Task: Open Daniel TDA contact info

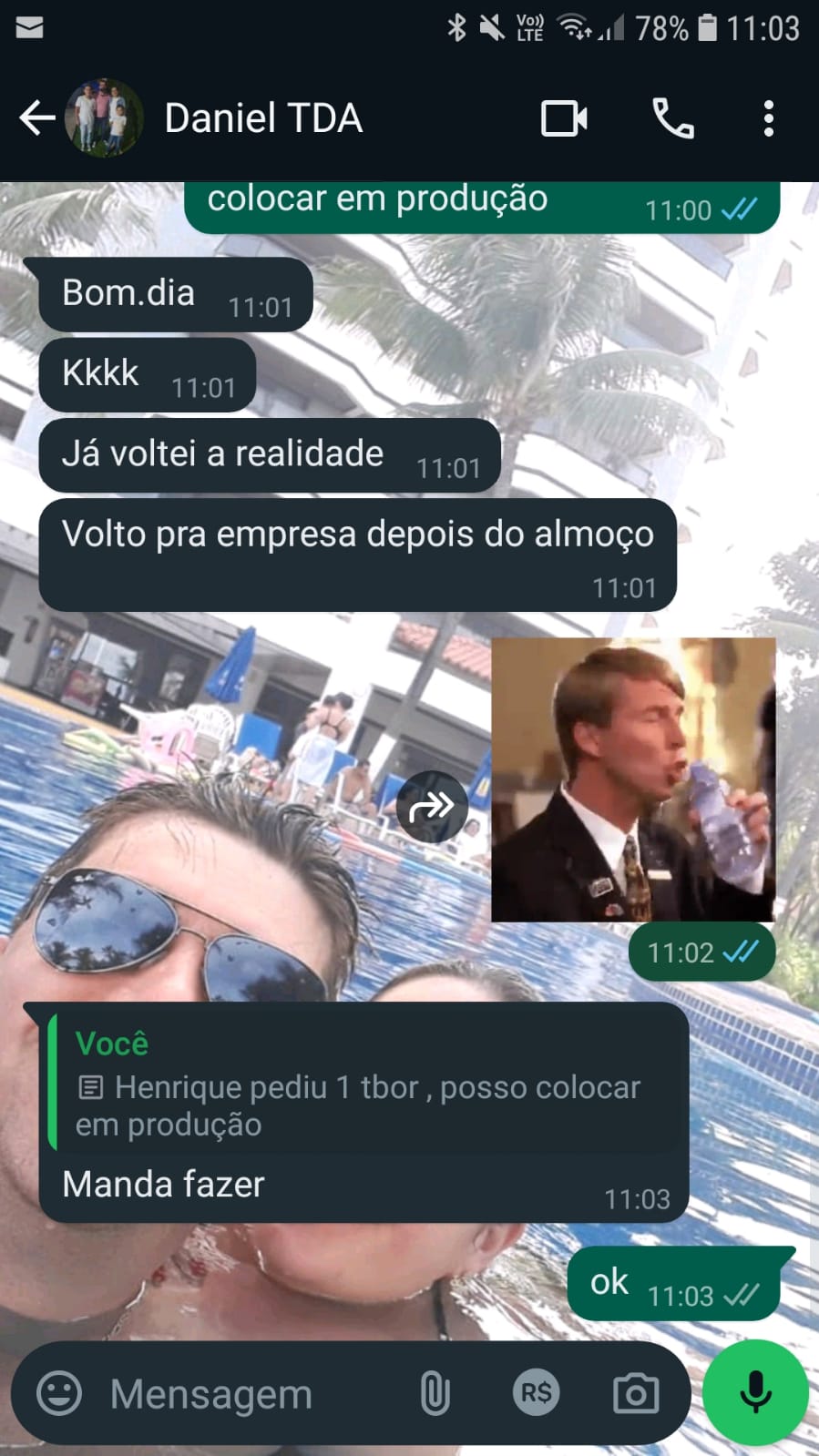Action: [263, 118]
